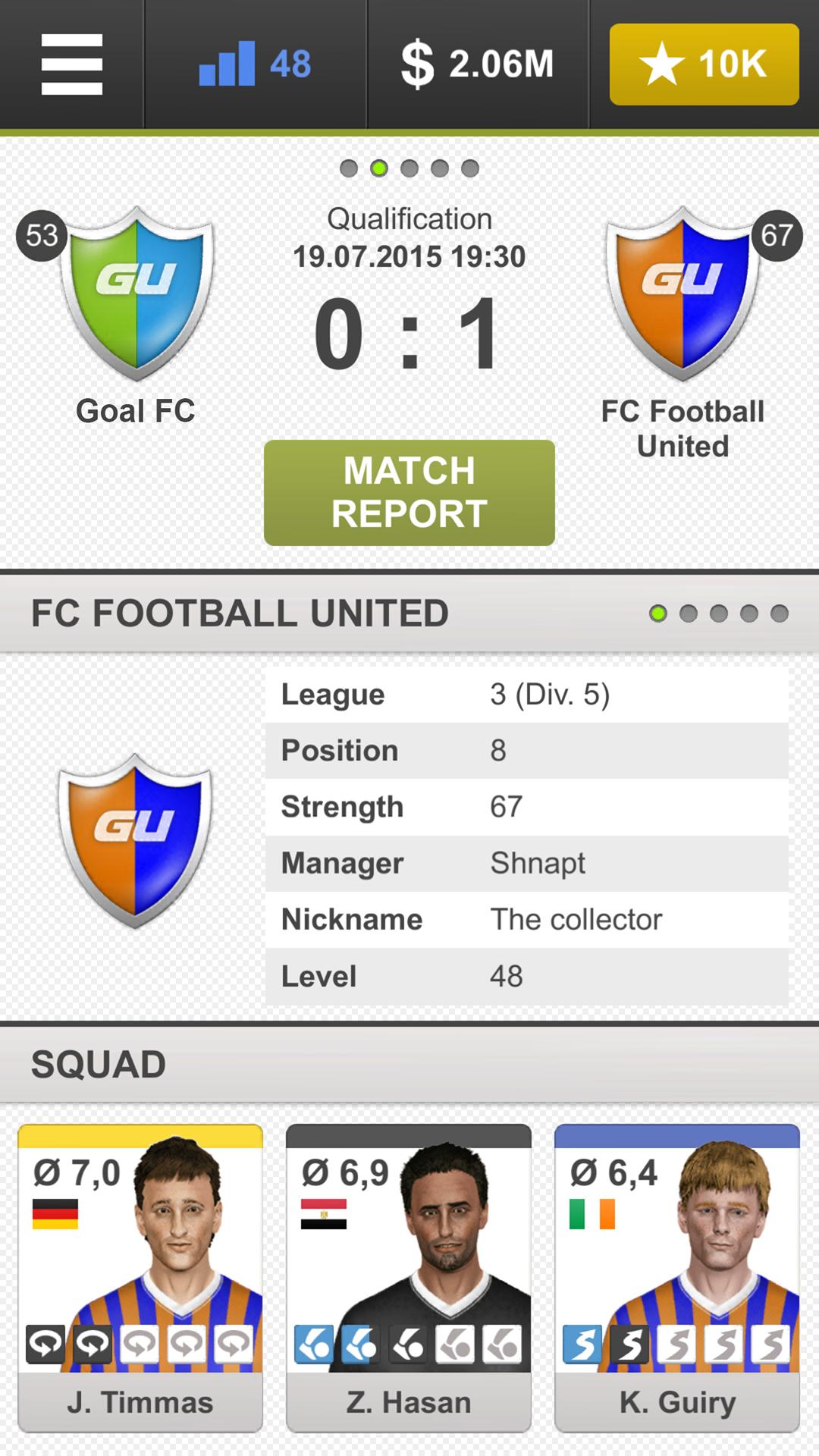Expand the SQUAD section header

click(x=97, y=1064)
